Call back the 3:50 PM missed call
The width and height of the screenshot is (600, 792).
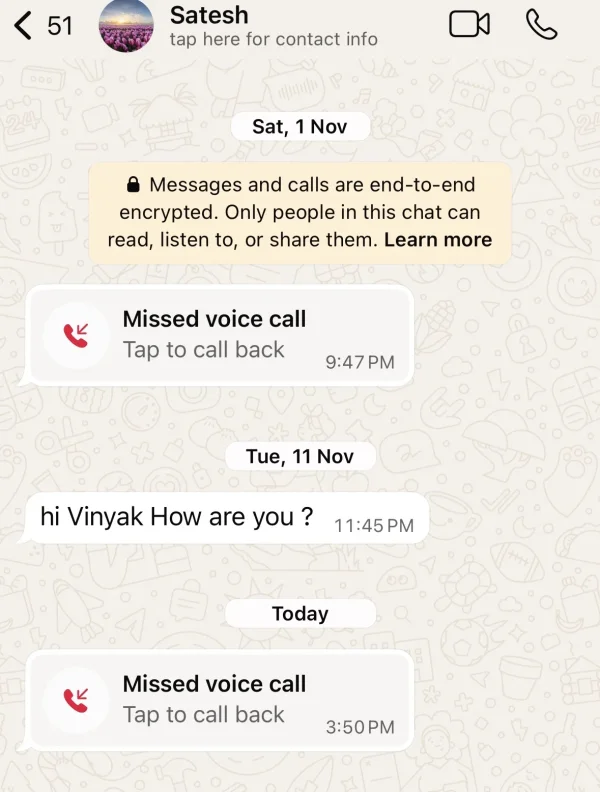pyautogui.click(x=215, y=700)
